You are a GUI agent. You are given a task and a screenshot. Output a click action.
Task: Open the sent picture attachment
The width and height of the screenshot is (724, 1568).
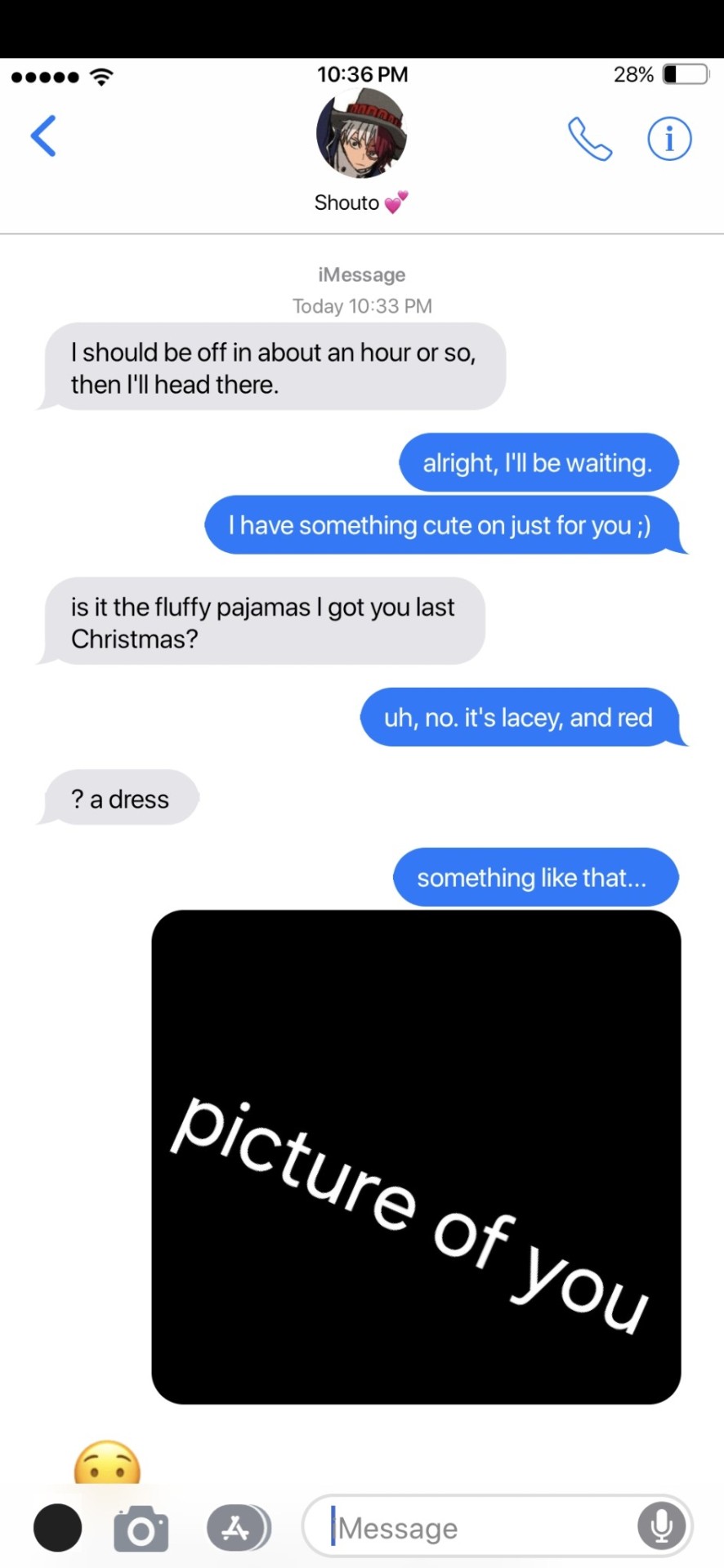(416, 1156)
